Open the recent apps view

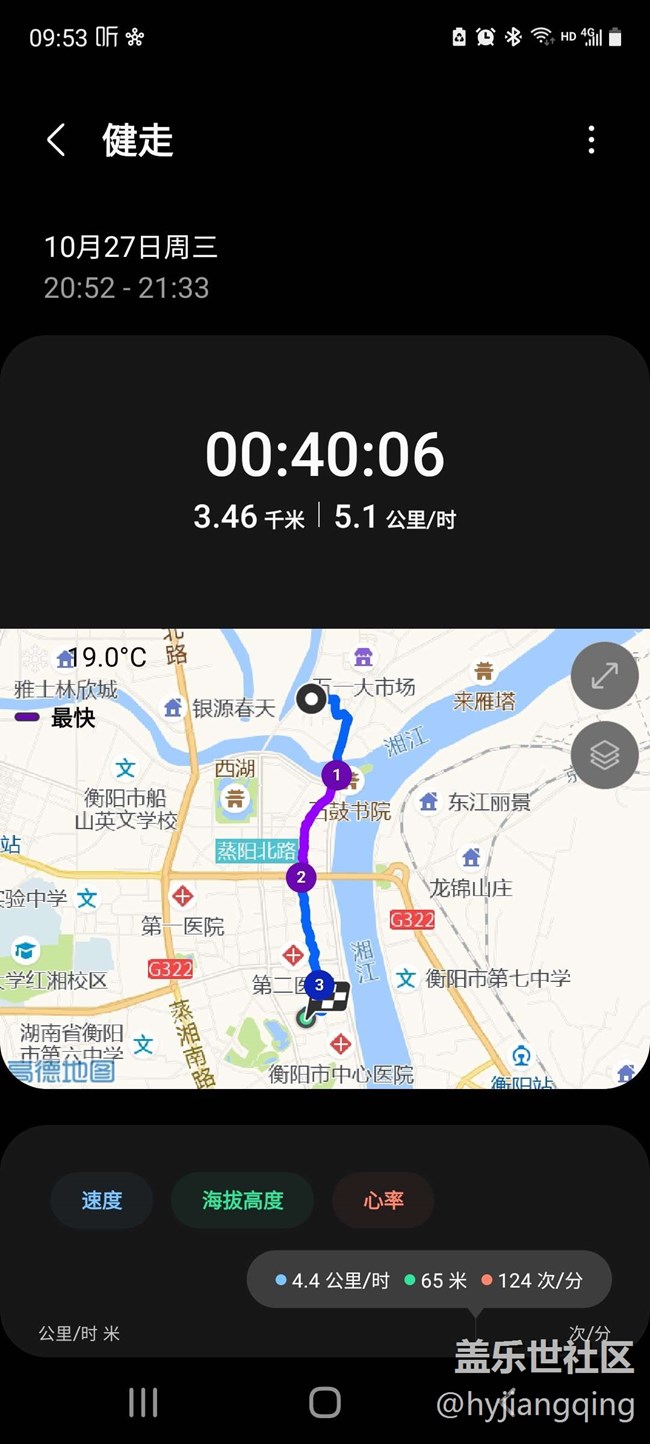143,1402
